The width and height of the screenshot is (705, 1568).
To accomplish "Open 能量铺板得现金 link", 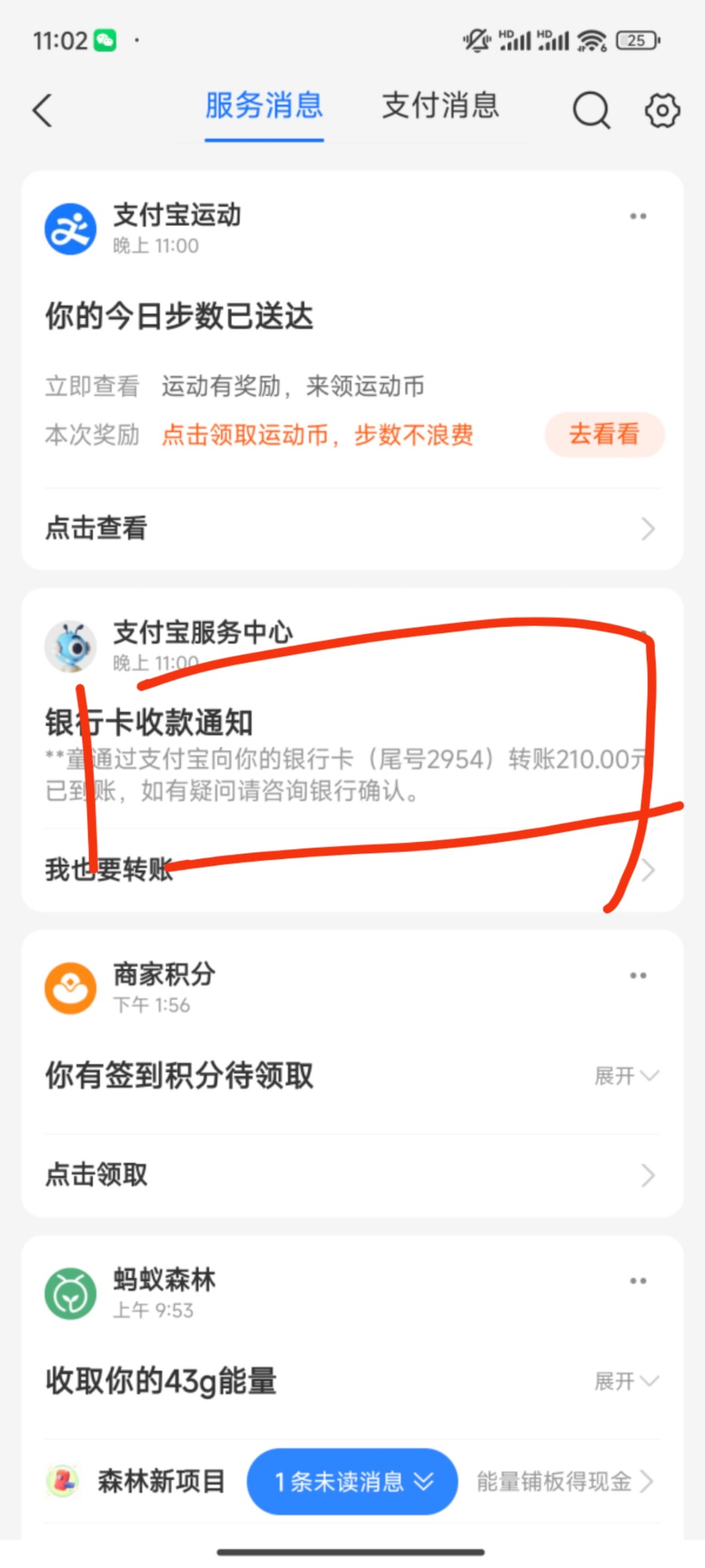I will pyautogui.click(x=563, y=1481).
